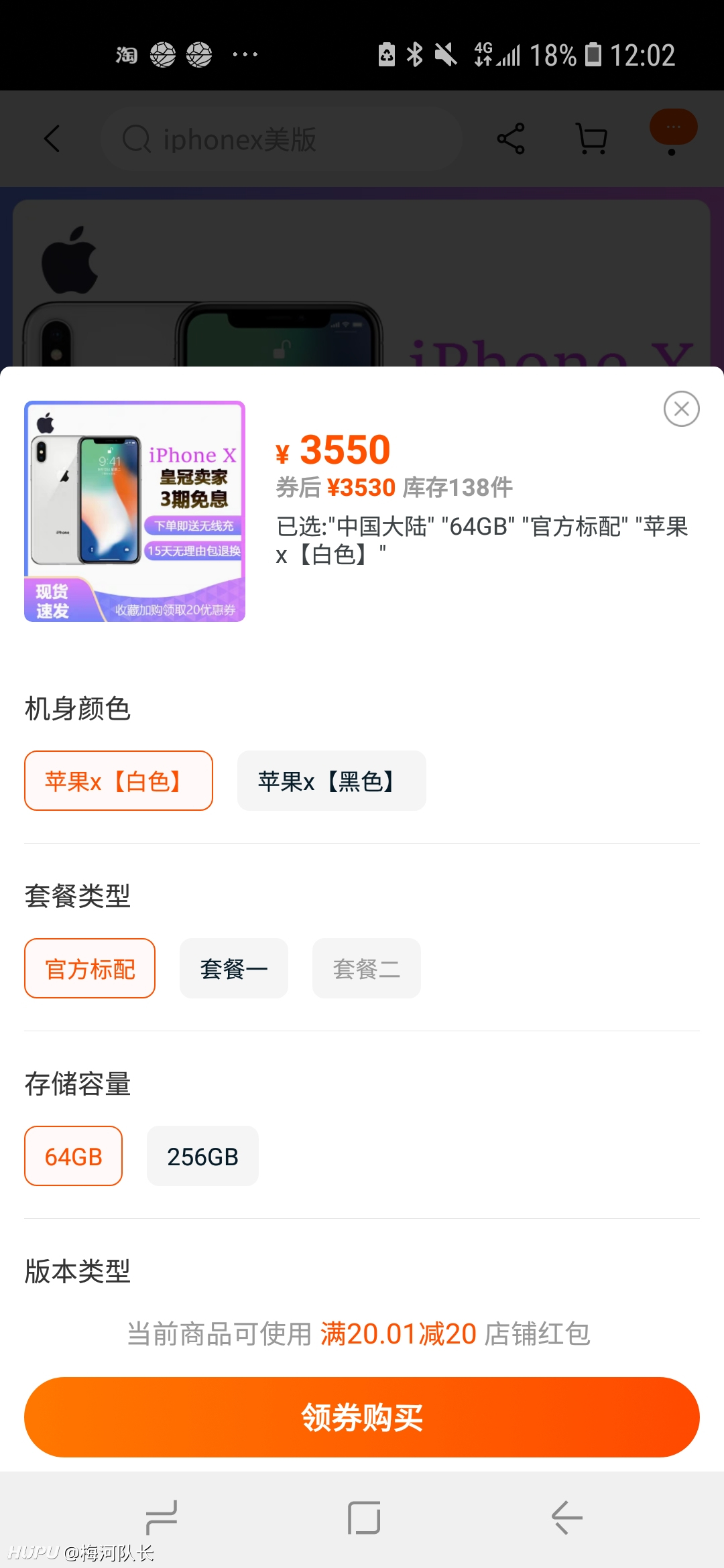
Task: Open the product thumbnail image
Action: 135,511
